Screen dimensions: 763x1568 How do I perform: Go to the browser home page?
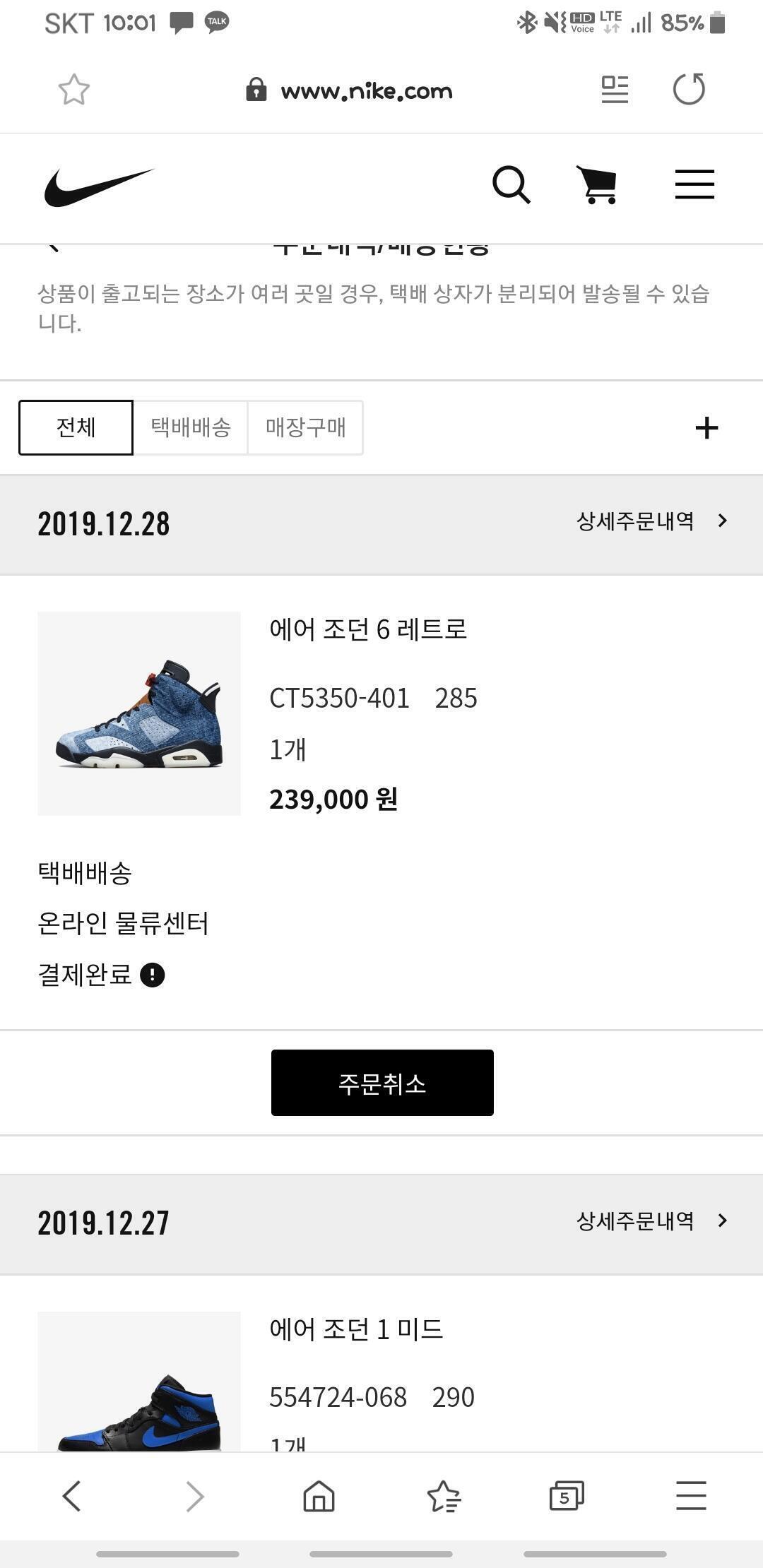(x=319, y=1495)
